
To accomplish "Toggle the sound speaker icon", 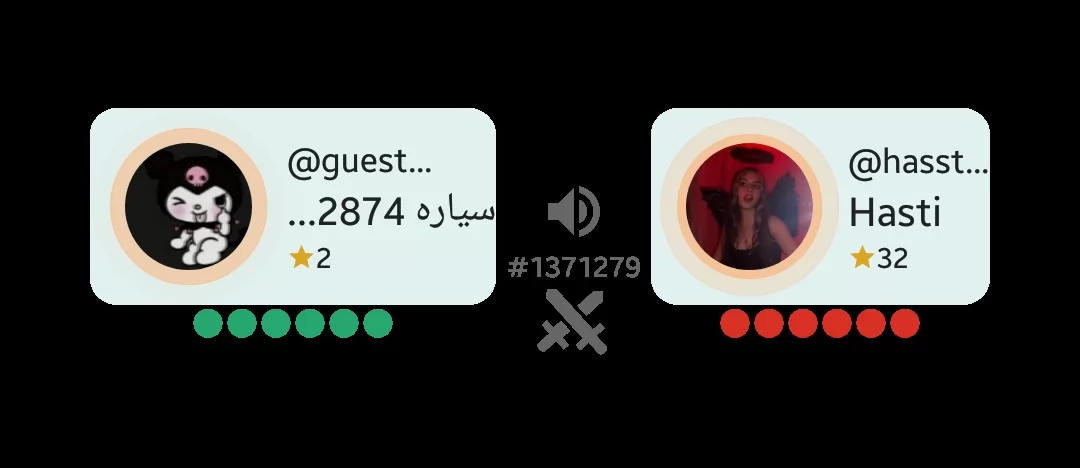I will (x=574, y=212).
